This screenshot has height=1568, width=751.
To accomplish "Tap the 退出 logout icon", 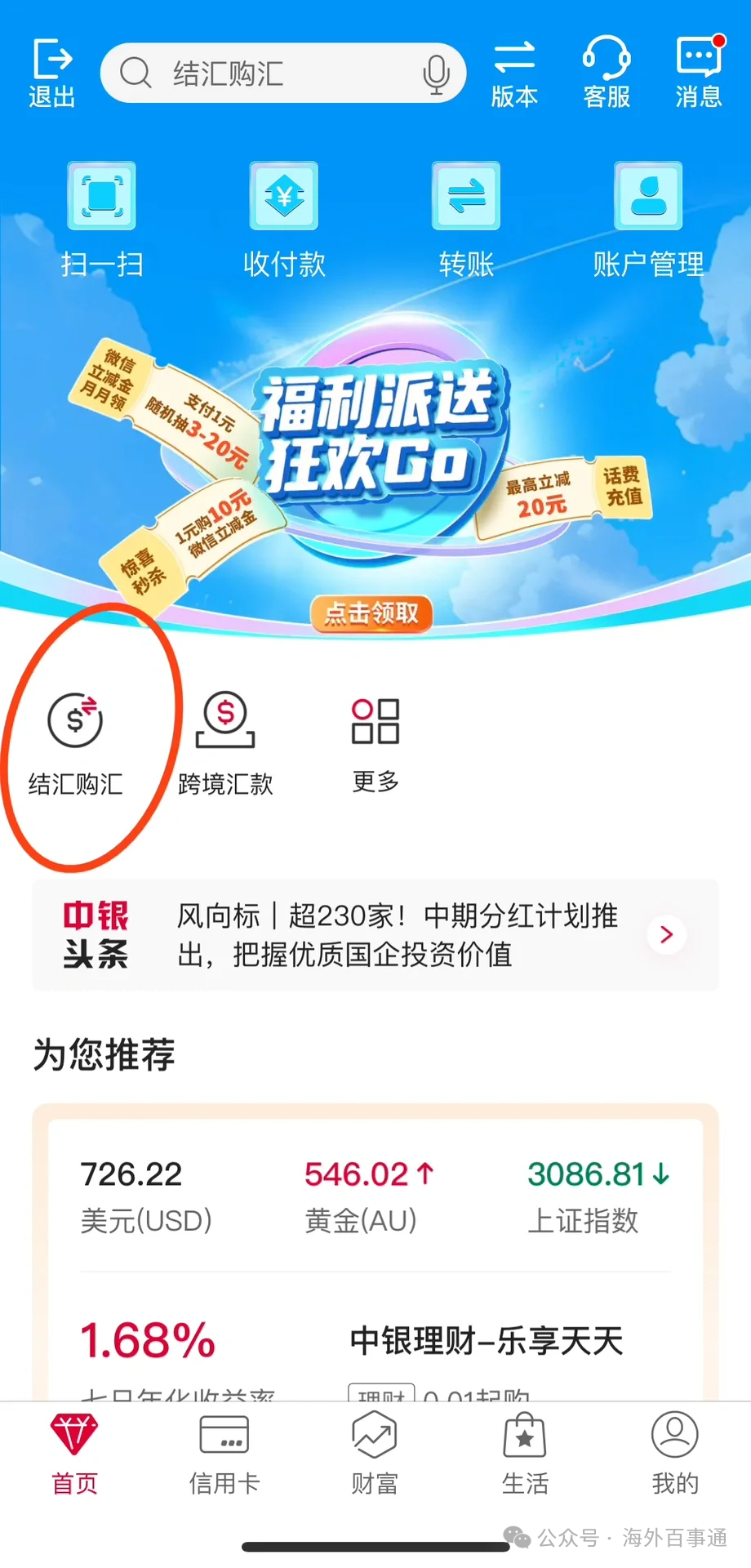I will pos(51,73).
